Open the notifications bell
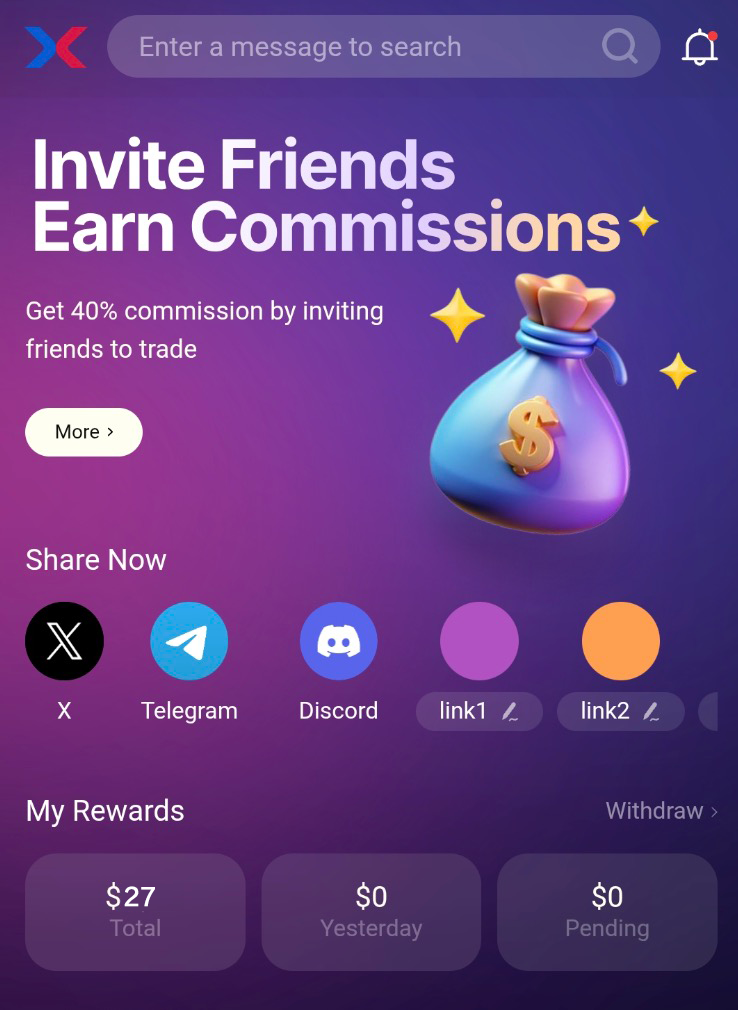The image size is (738, 1010). coord(699,47)
